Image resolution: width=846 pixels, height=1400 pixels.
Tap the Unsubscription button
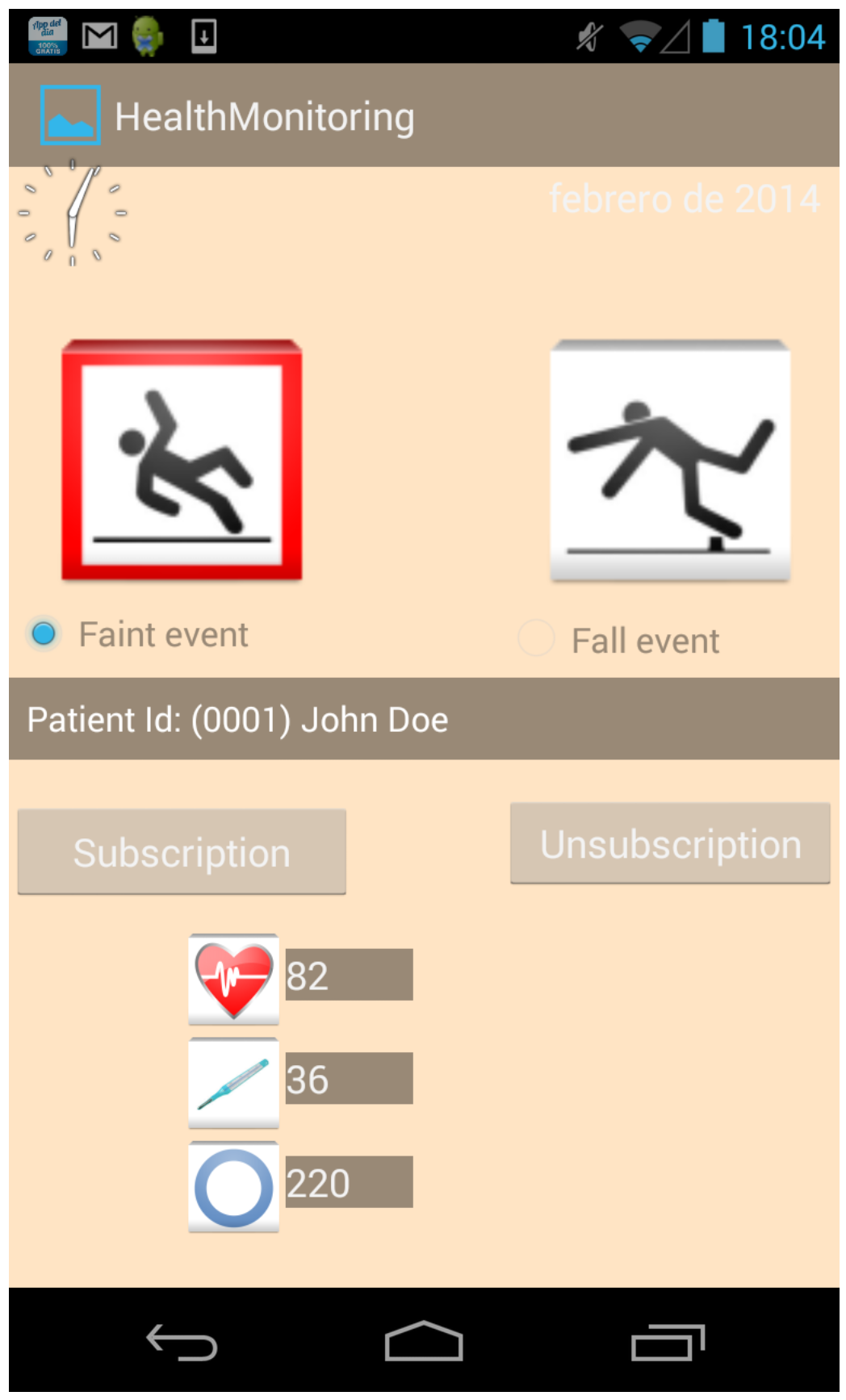[670, 843]
